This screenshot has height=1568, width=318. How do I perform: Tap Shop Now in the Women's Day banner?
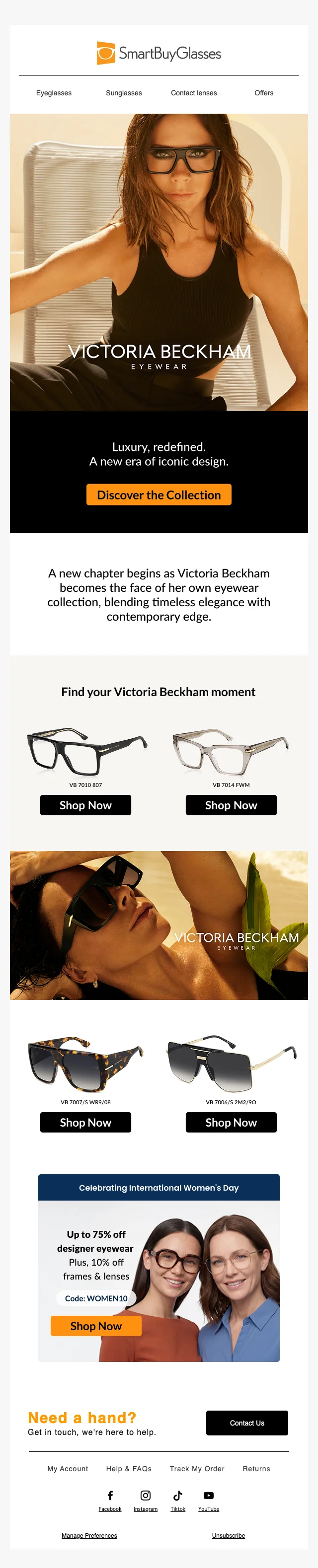95,1325
